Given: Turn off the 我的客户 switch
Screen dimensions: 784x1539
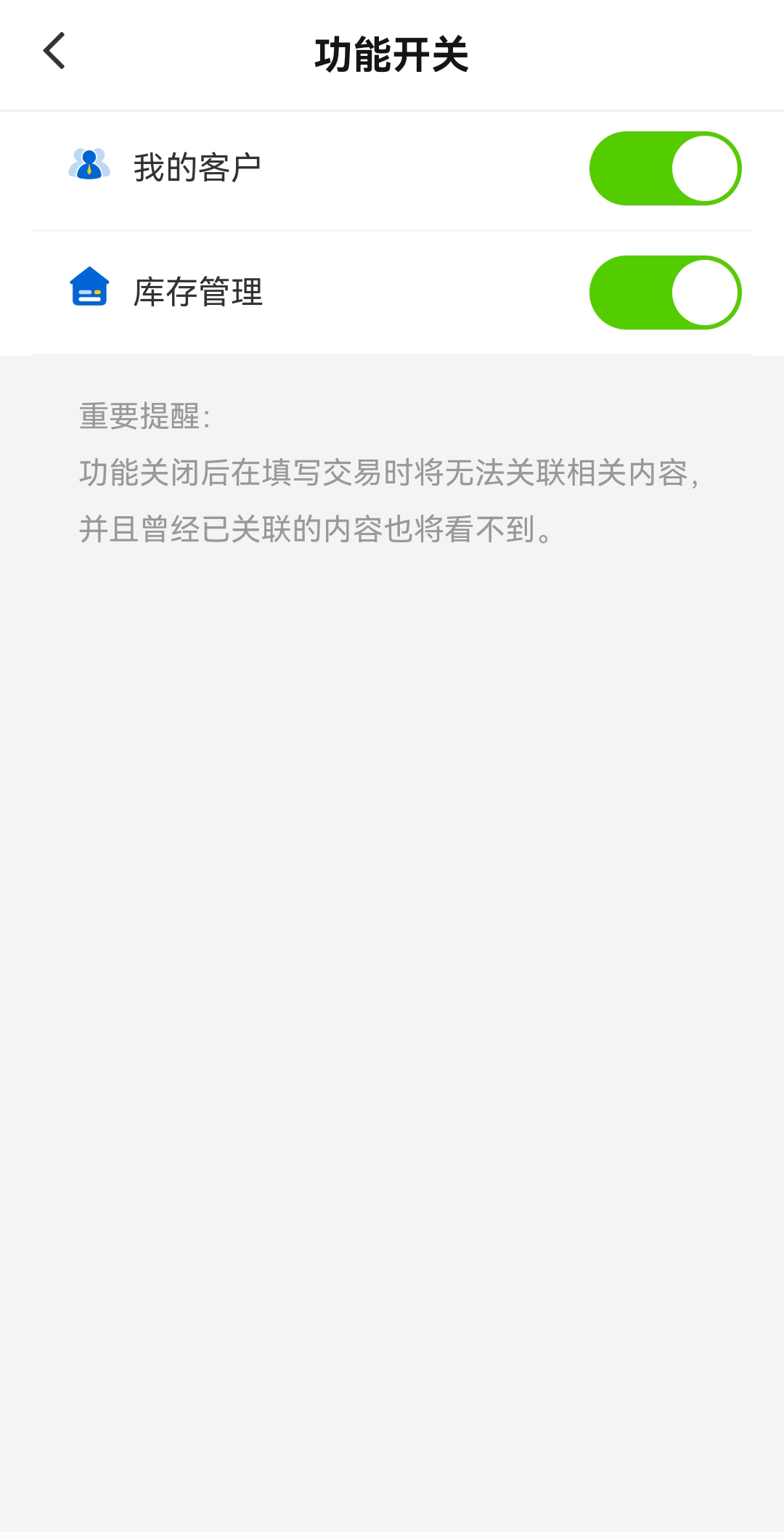Looking at the screenshot, I should [665, 168].
